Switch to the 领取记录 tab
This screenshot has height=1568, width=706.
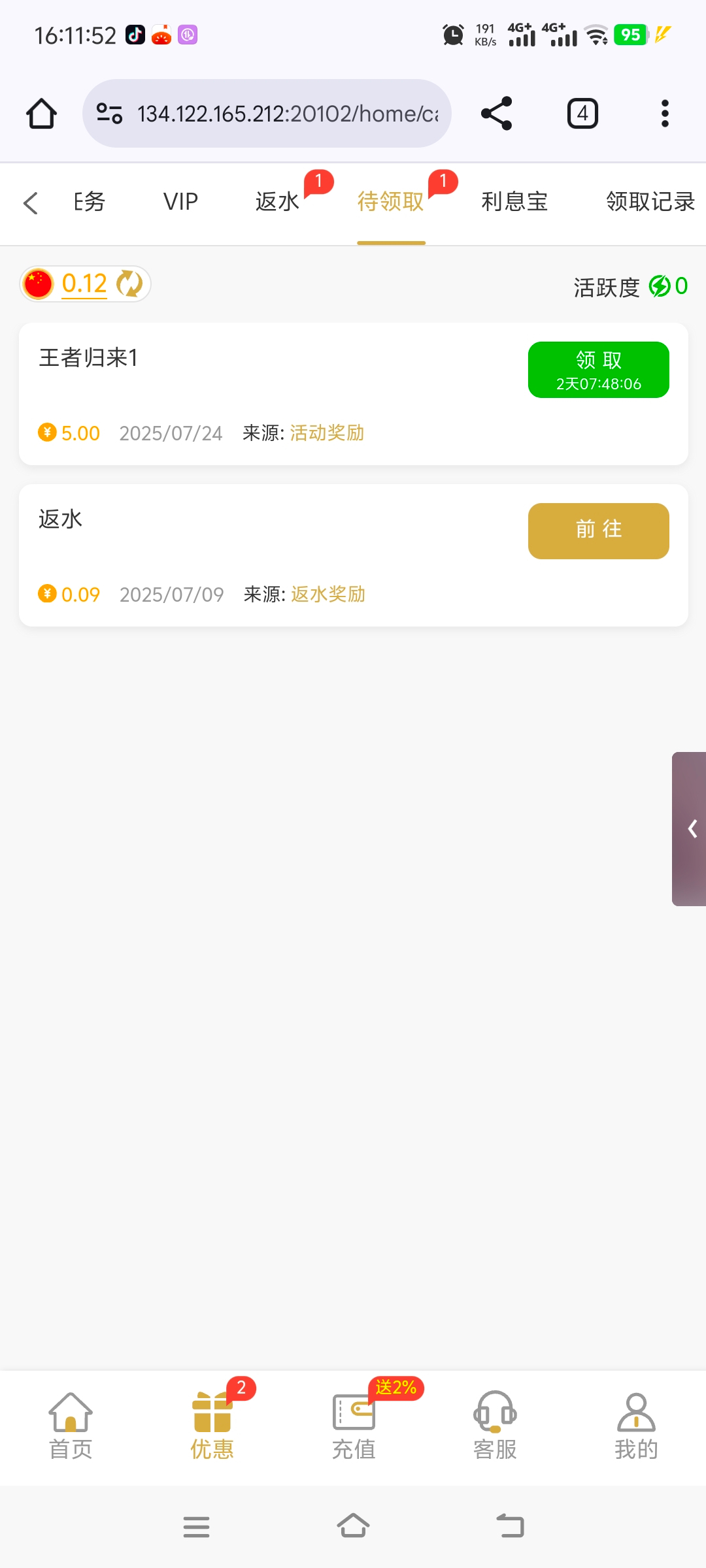[650, 202]
